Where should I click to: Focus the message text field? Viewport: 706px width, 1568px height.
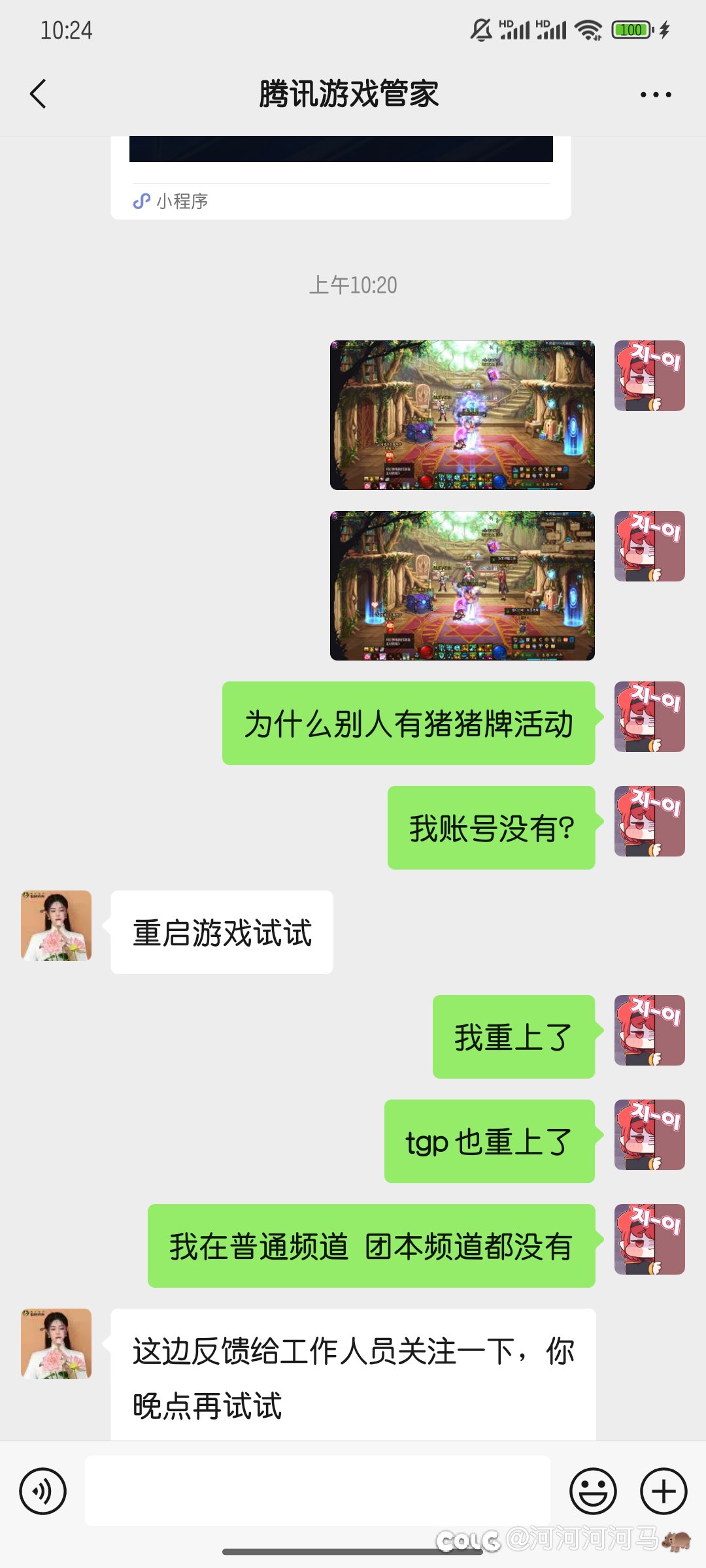click(x=318, y=1491)
